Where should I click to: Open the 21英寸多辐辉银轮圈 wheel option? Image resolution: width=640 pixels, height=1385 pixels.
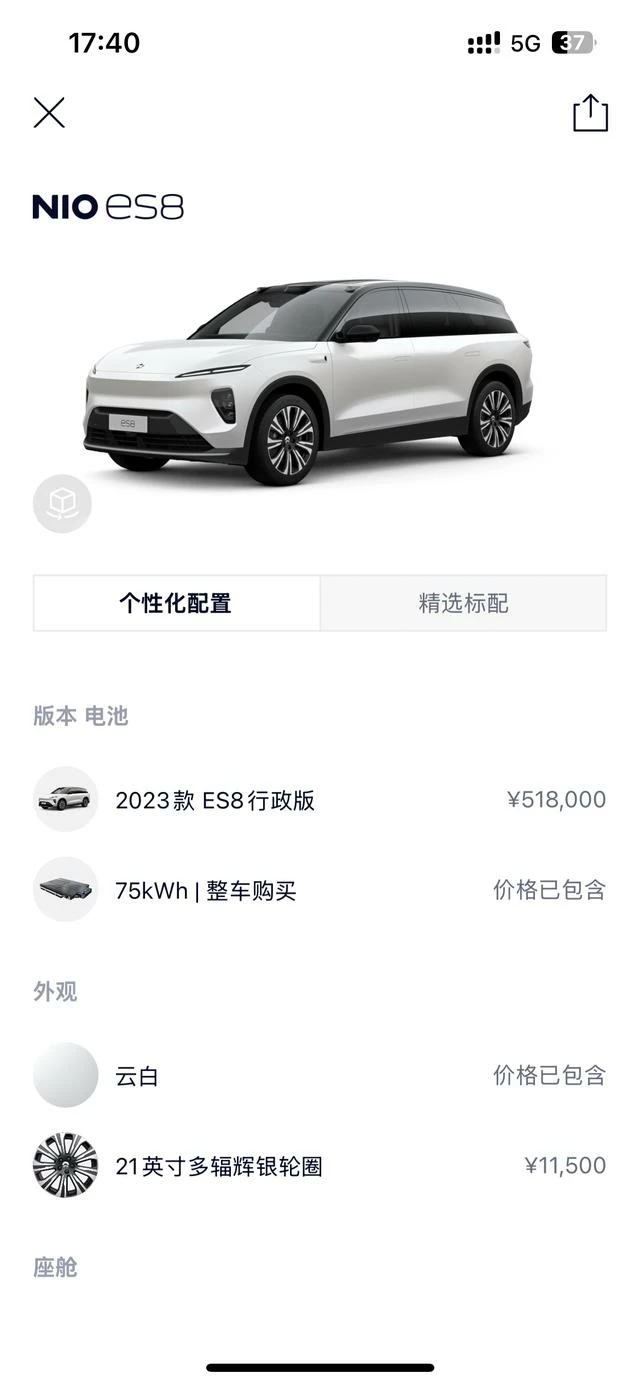(x=320, y=1166)
